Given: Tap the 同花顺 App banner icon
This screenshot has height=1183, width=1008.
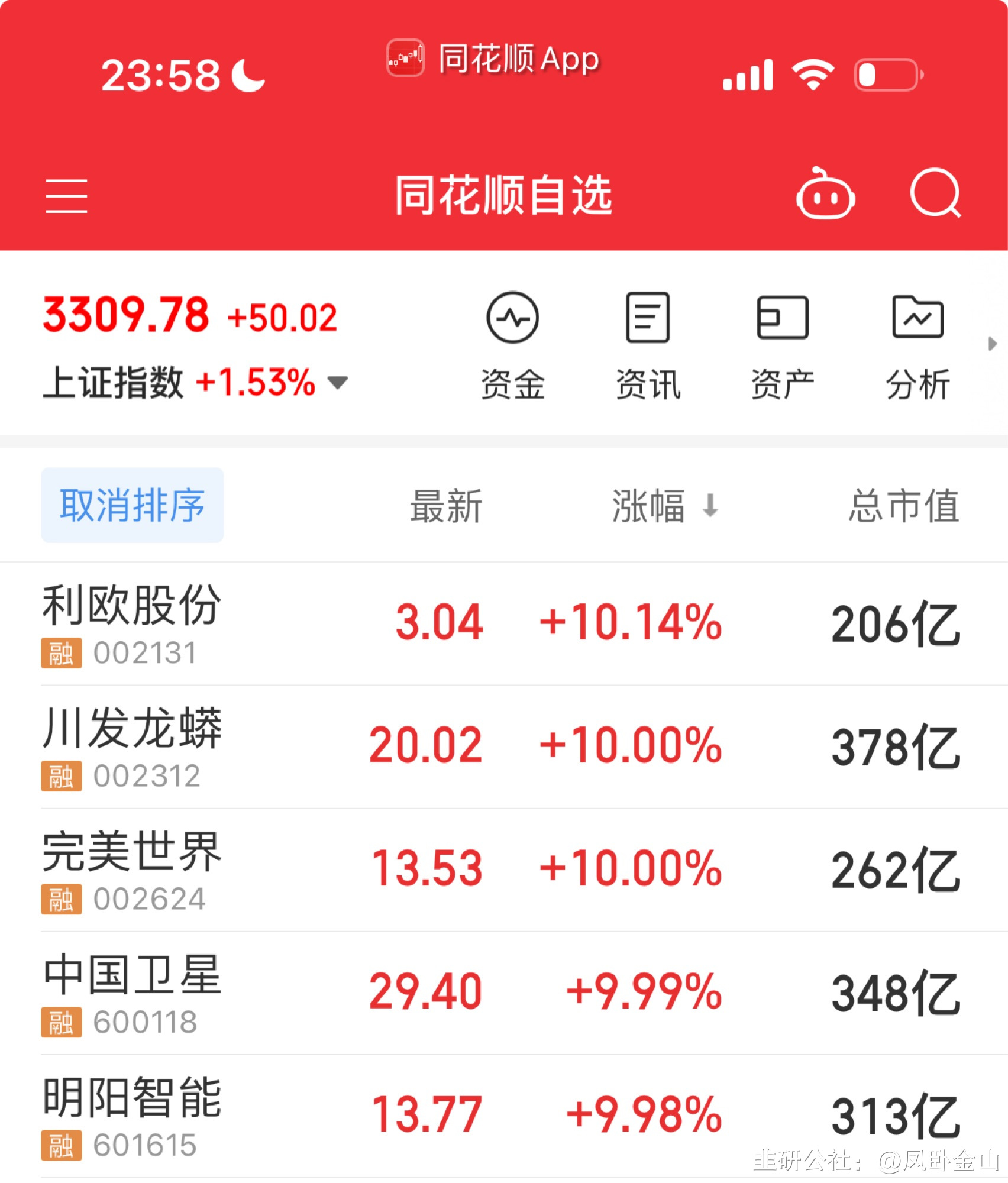Looking at the screenshot, I should click(x=405, y=58).
